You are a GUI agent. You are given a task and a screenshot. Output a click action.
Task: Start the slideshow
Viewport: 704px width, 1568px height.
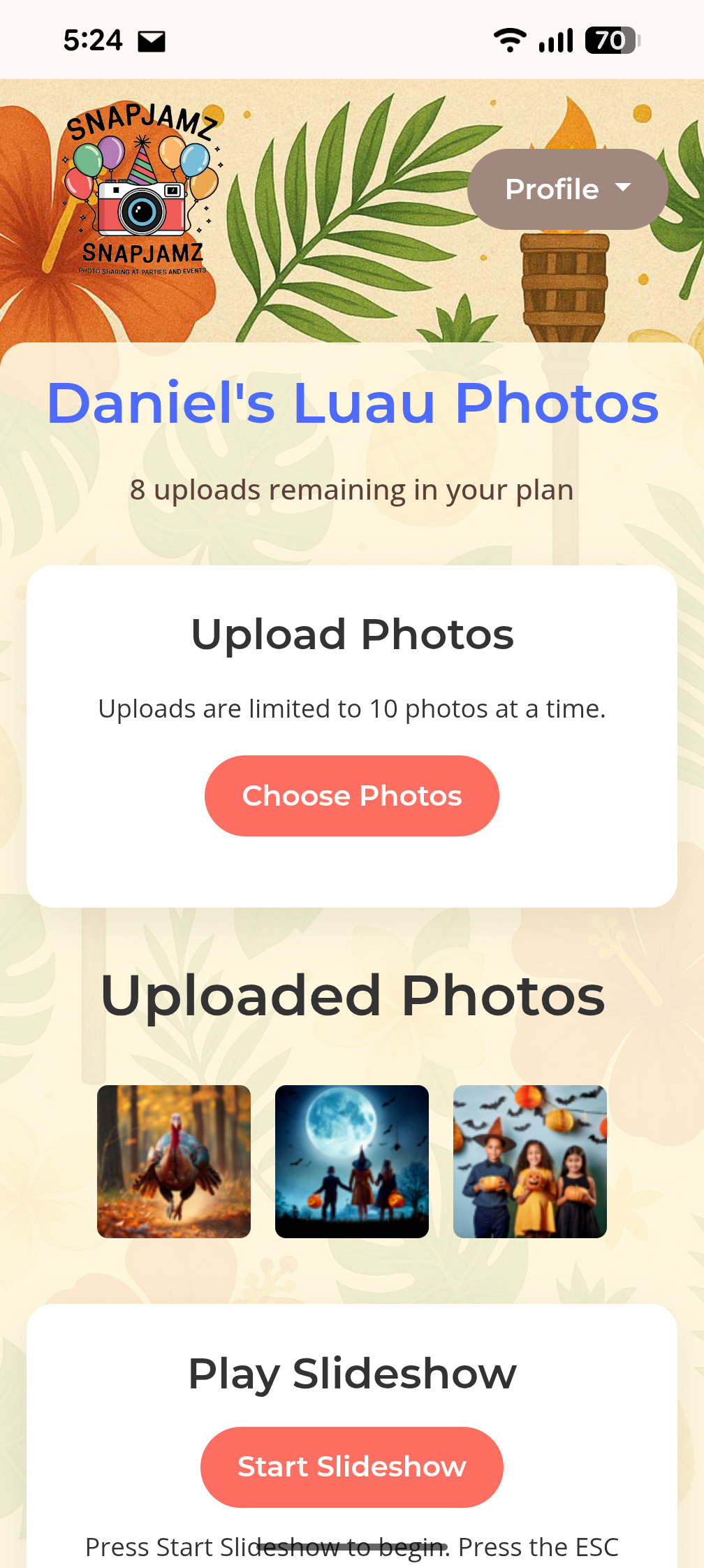(351, 1467)
